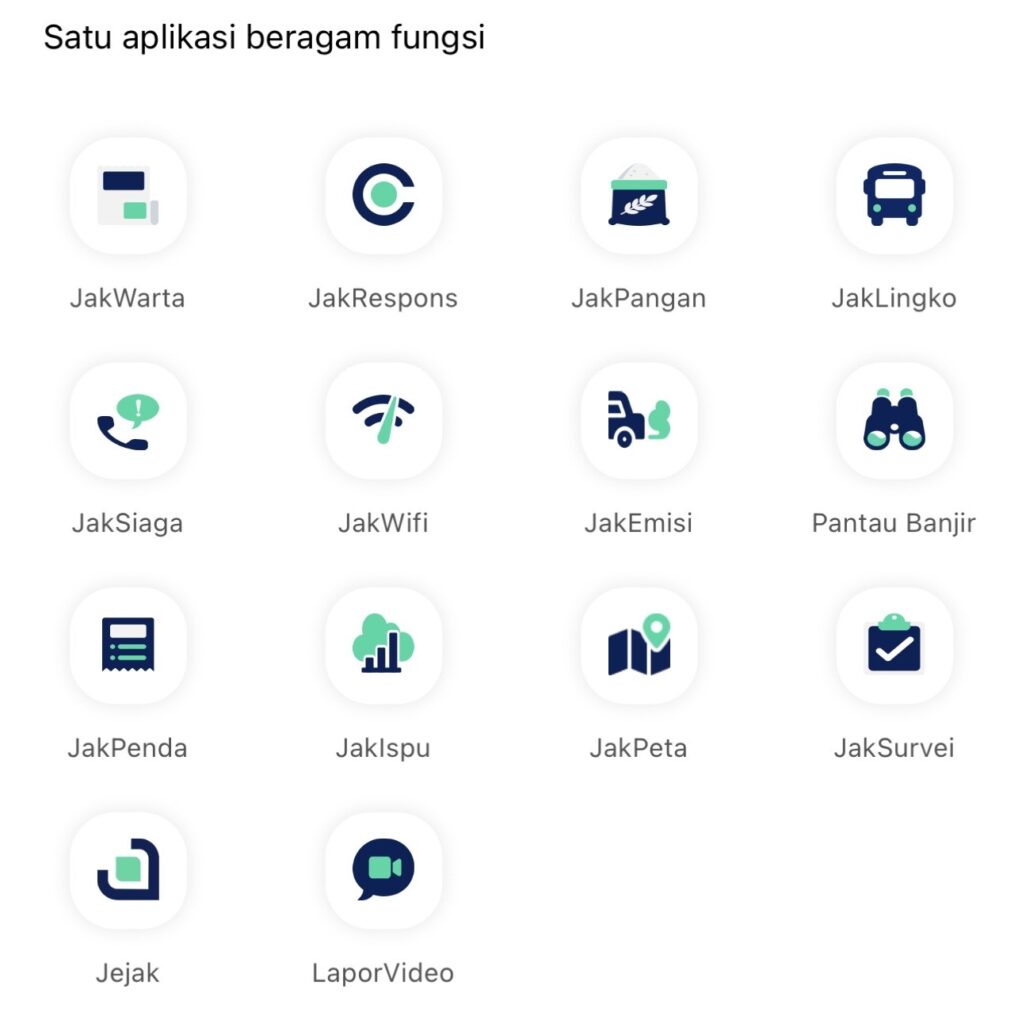Open JakSiaga emergency contacts
The height and width of the screenshot is (1024, 1022).
128,420
